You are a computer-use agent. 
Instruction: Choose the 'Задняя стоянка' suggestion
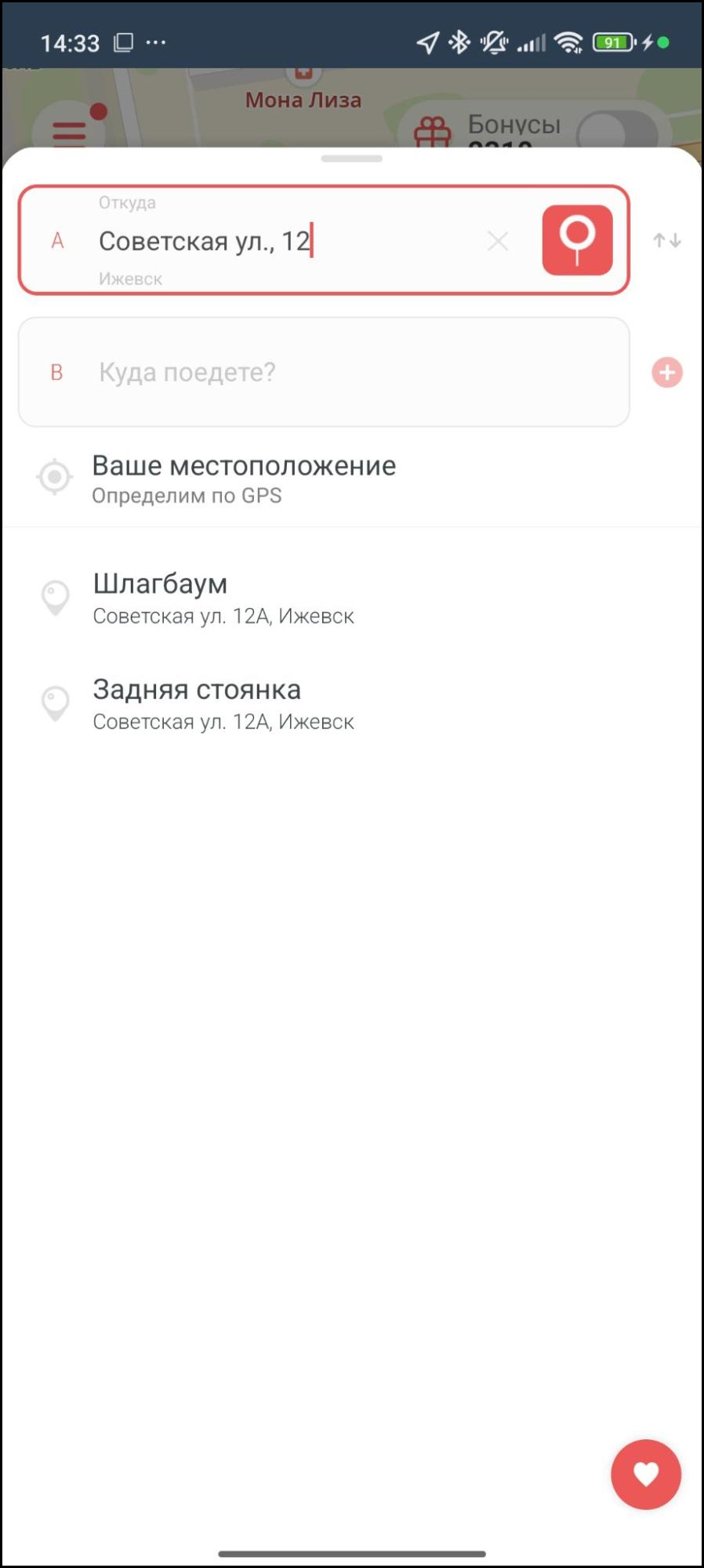(x=223, y=704)
